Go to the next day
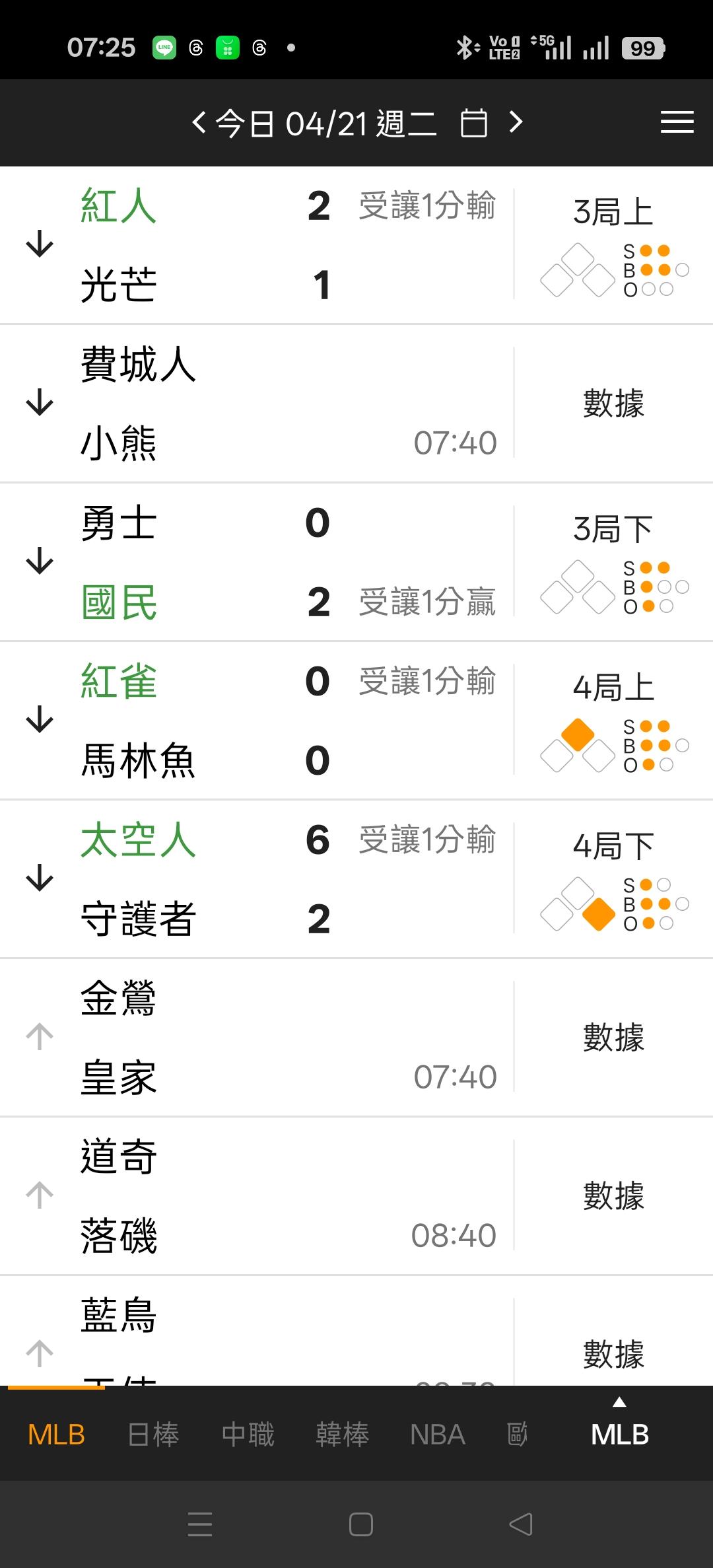Viewport: 713px width, 1568px height. [516, 122]
